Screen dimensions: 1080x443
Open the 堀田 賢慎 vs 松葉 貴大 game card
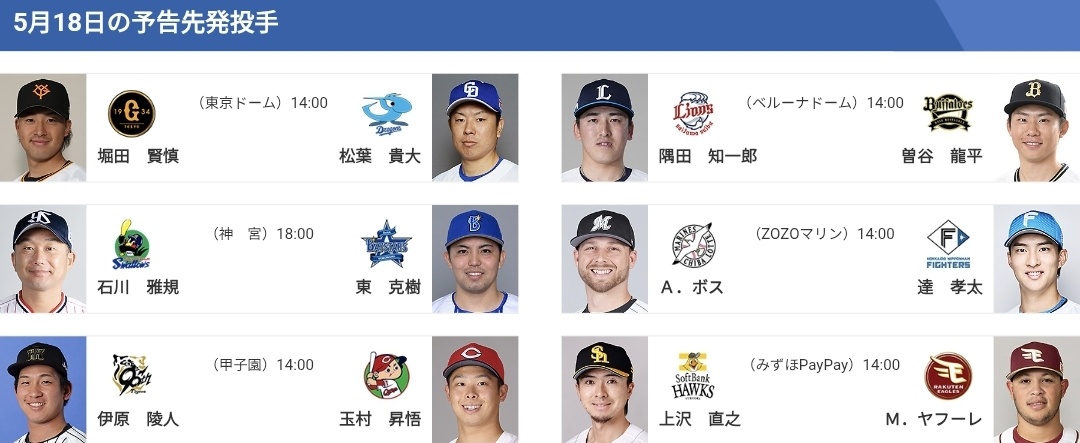coord(259,128)
